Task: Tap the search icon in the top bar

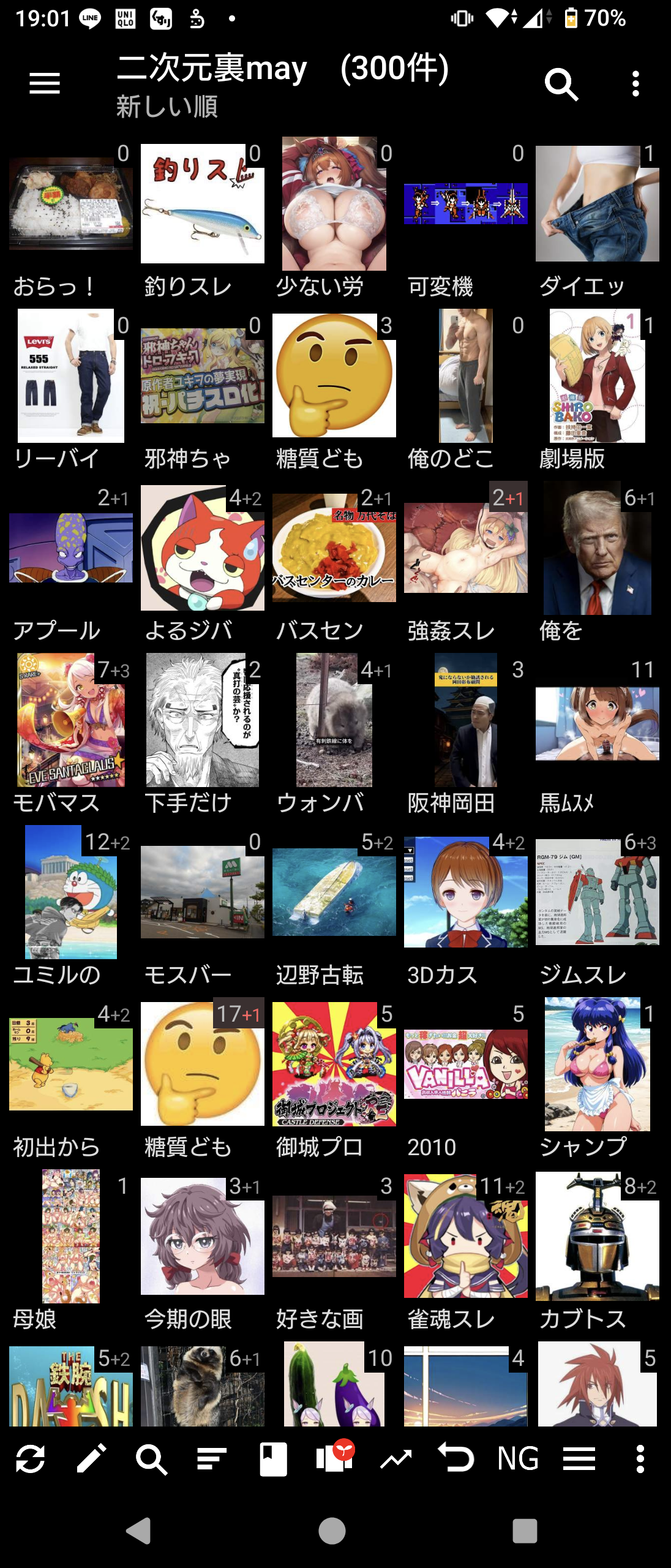Action: tap(561, 84)
